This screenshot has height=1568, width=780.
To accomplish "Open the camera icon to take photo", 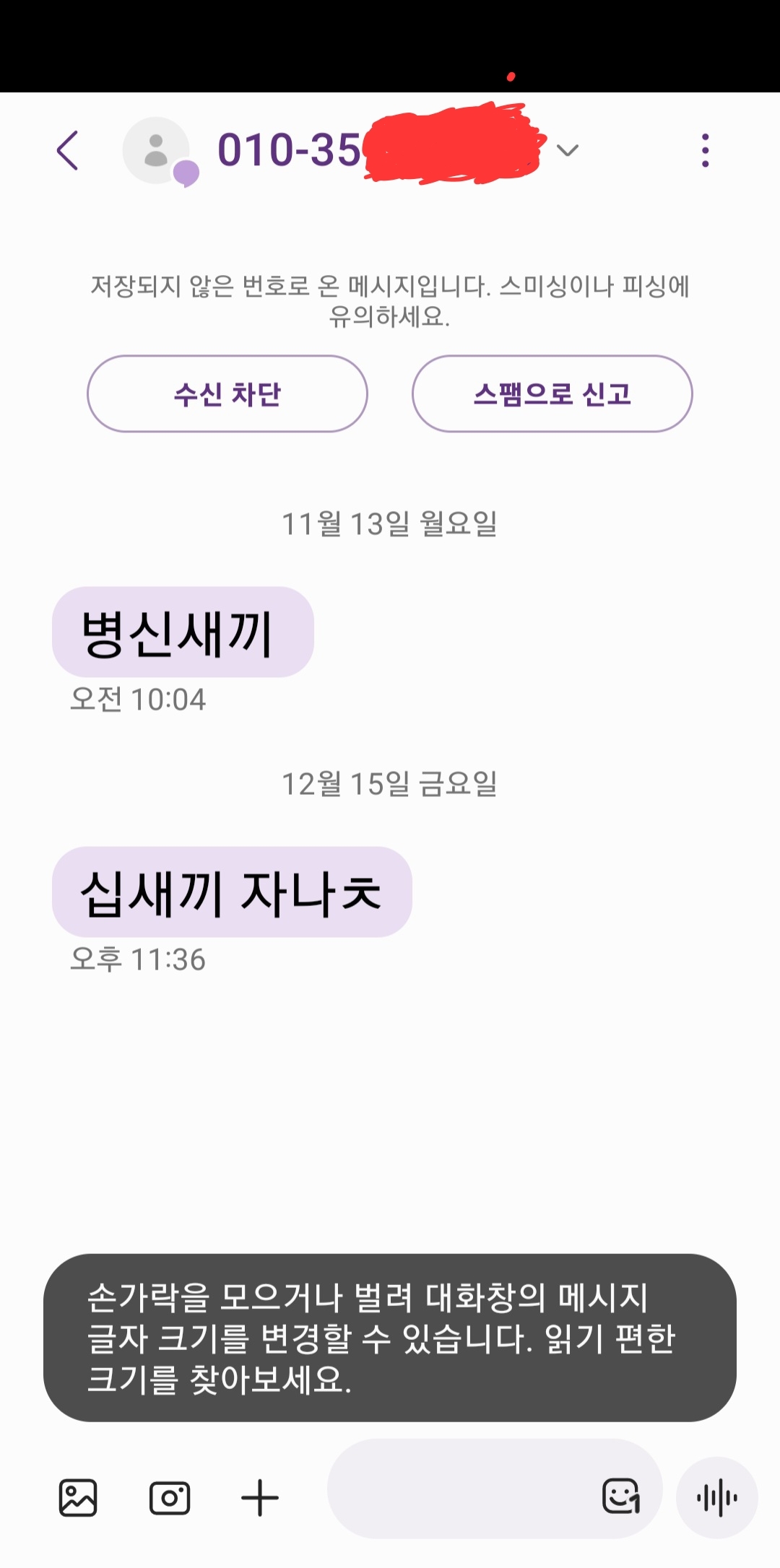I will tap(170, 1498).
